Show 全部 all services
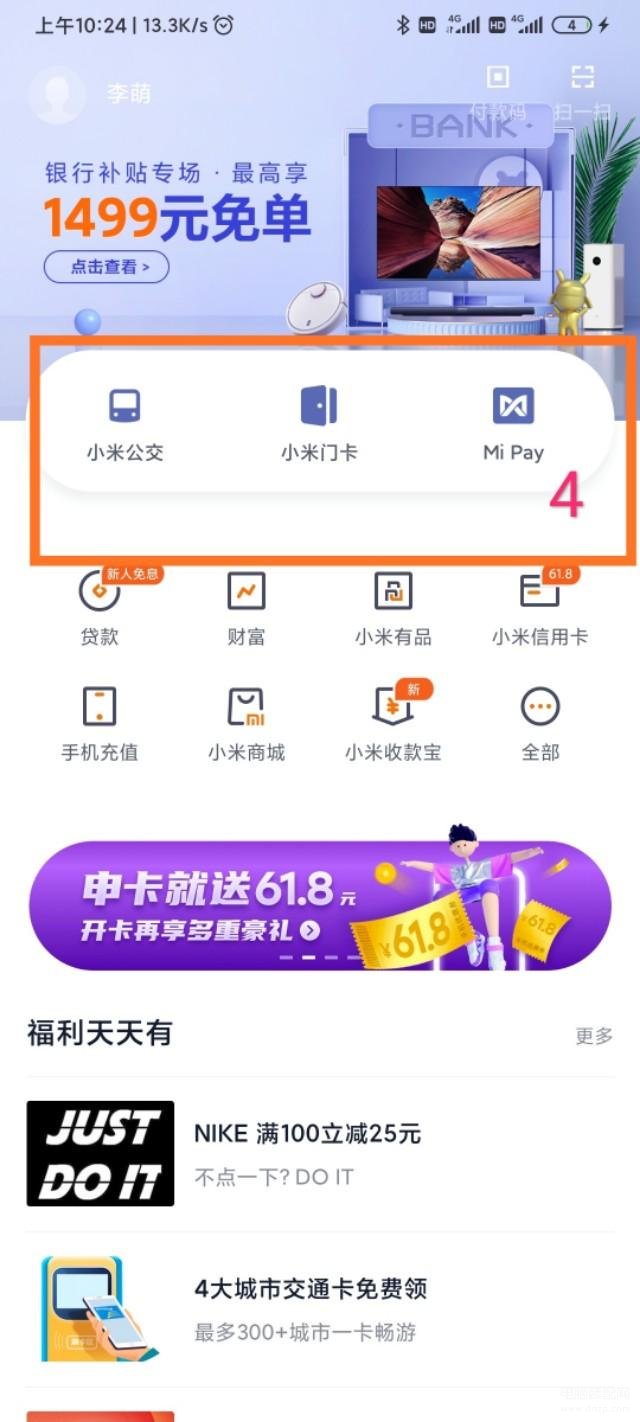 coord(540,723)
